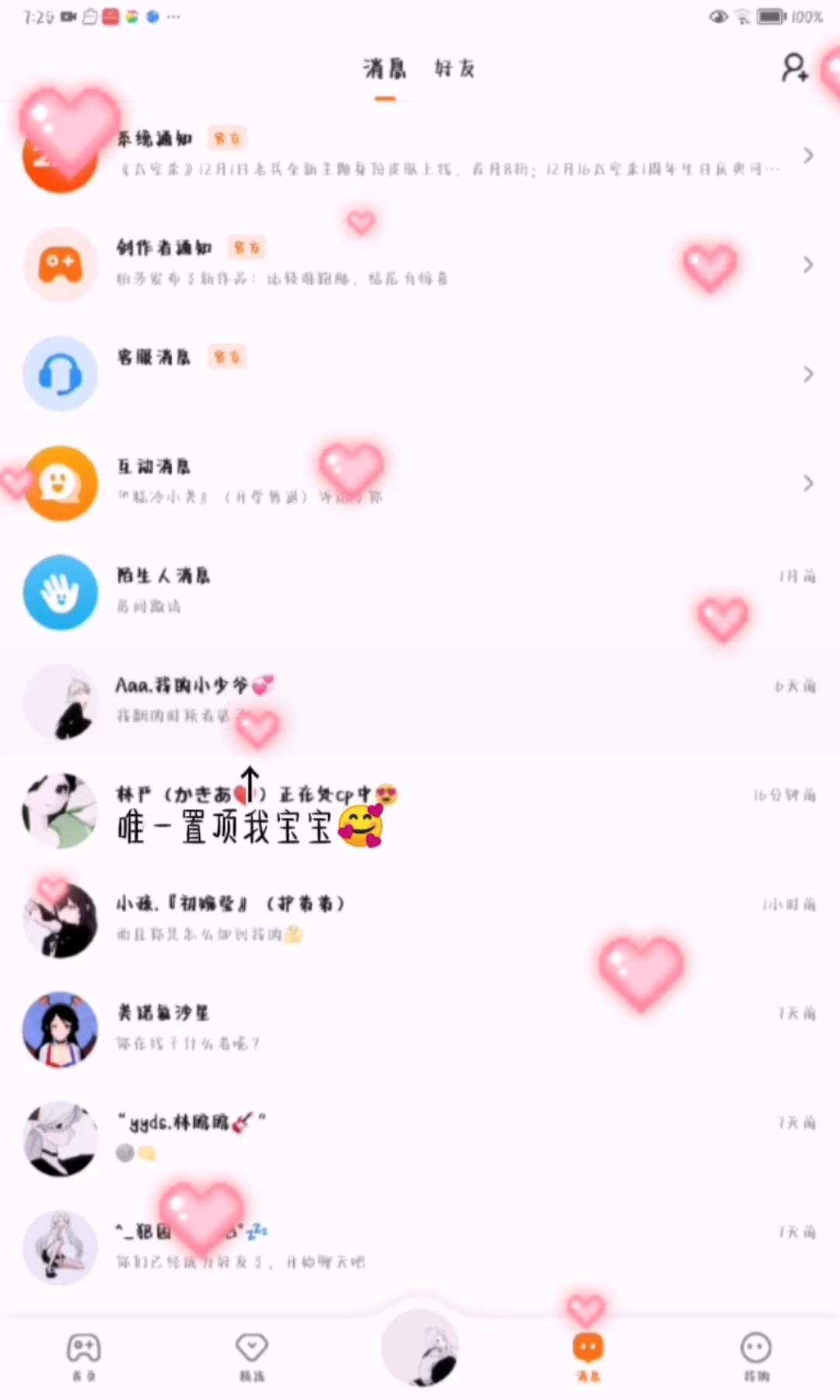Switch to the 精选 bottom tab
The image size is (840, 1400).
(252, 1356)
